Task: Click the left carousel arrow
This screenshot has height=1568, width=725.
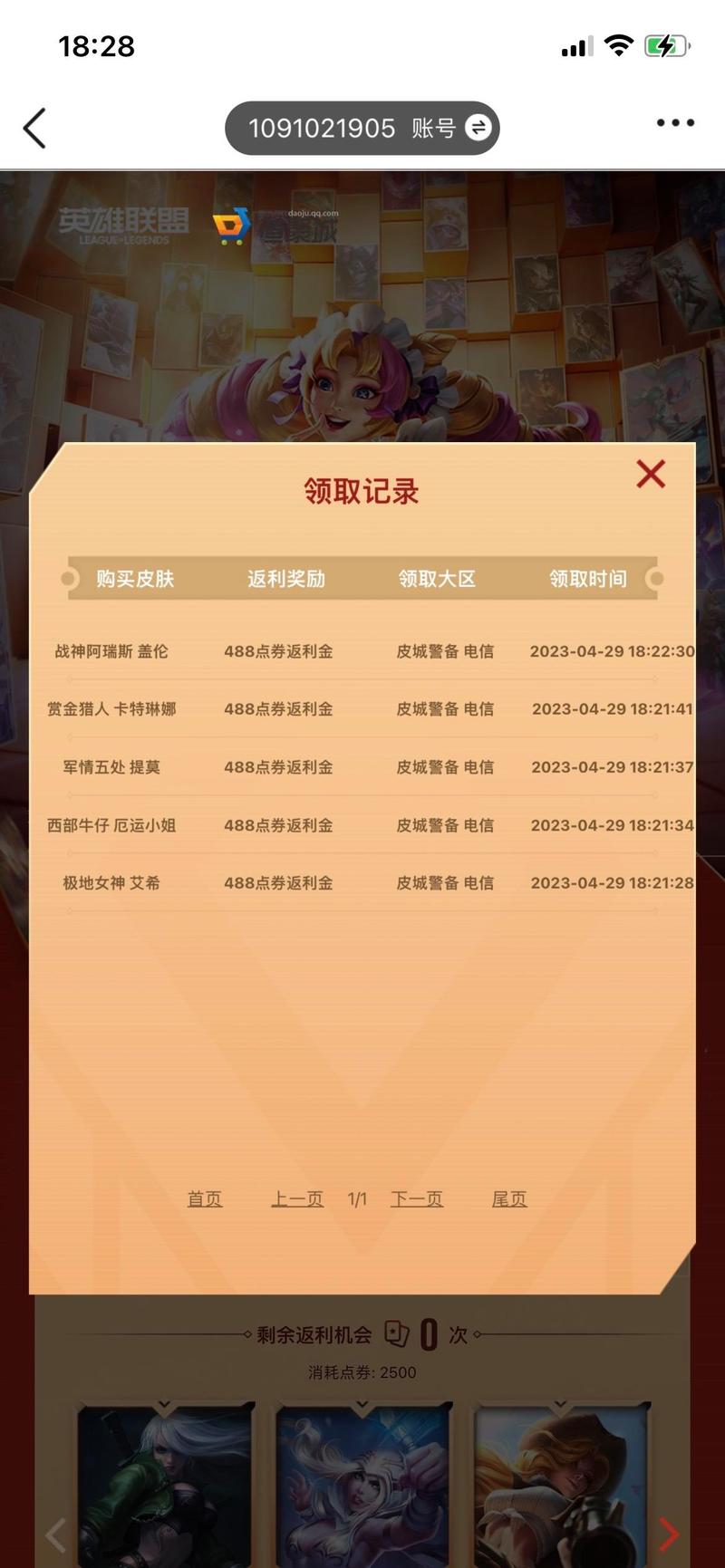Action: [x=54, y=1533]
